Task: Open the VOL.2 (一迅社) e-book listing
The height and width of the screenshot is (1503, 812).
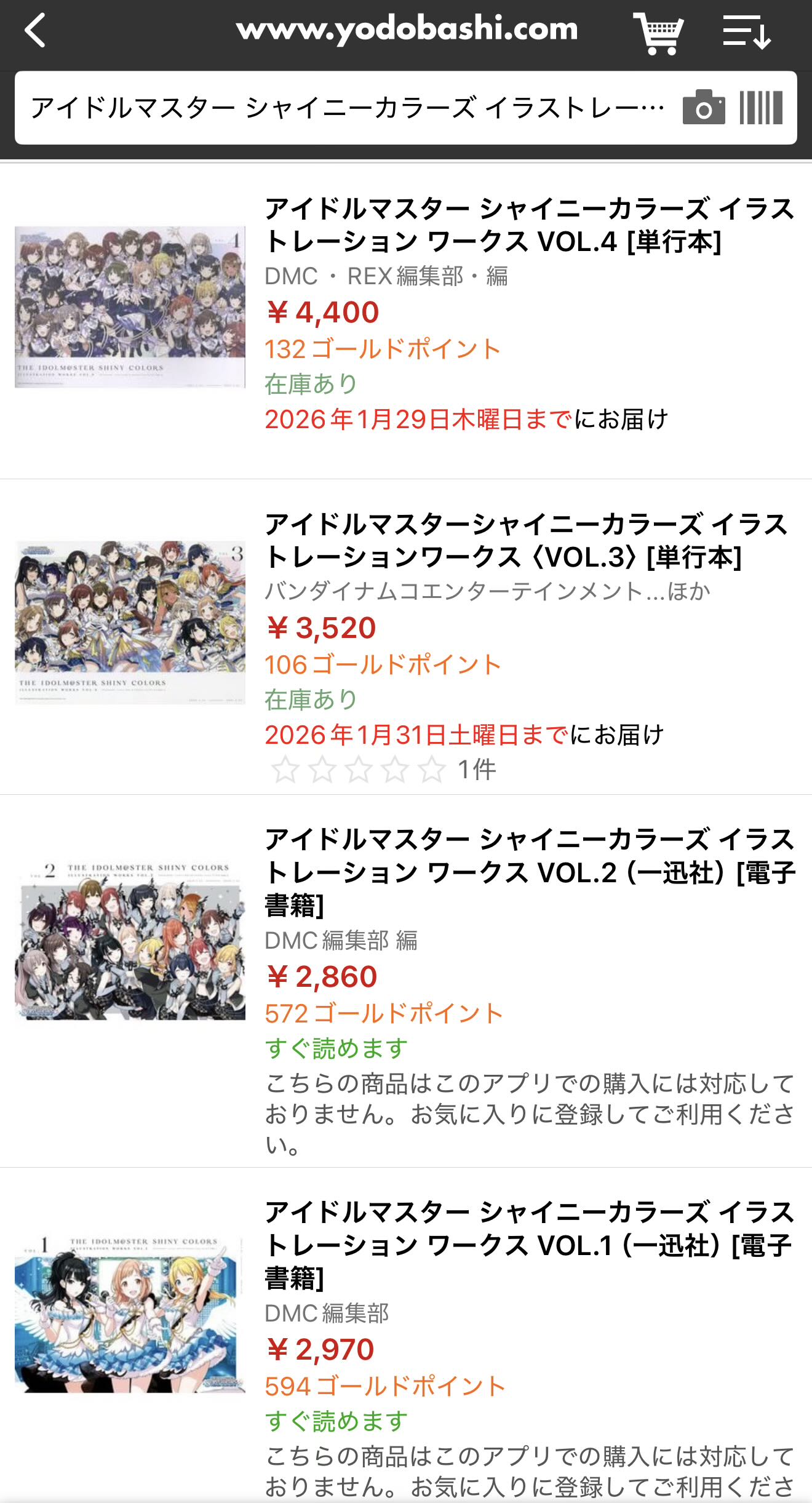Action: tap(529, 872)
